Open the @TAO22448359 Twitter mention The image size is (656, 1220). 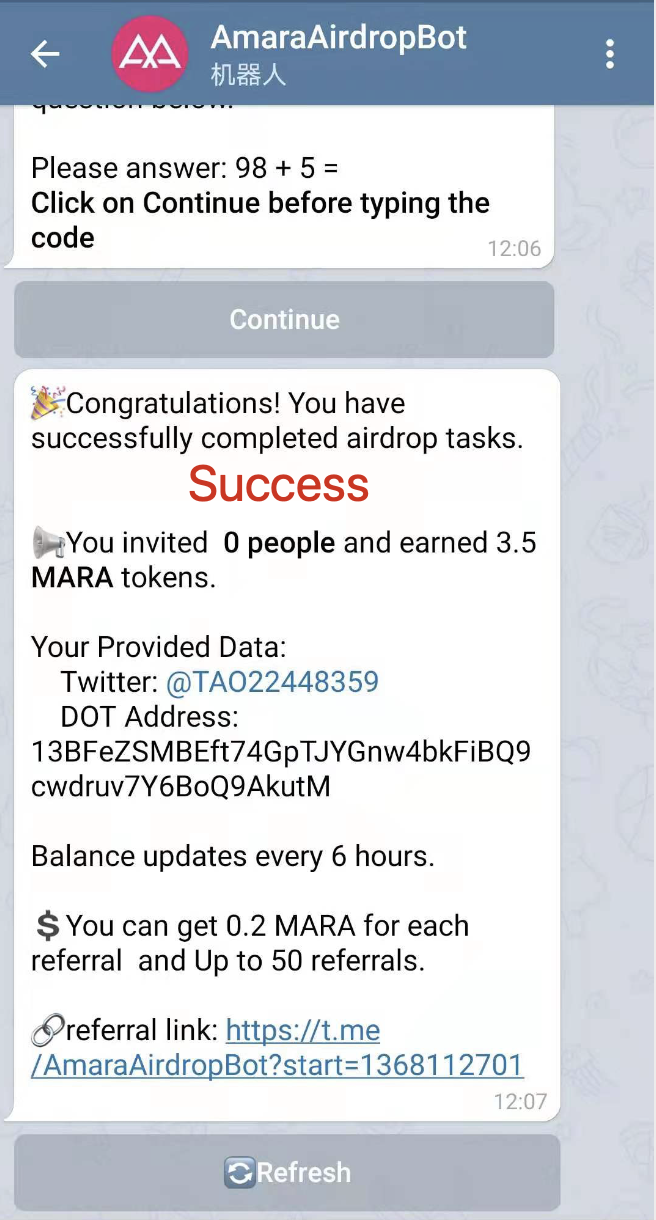tap(272, 682)
